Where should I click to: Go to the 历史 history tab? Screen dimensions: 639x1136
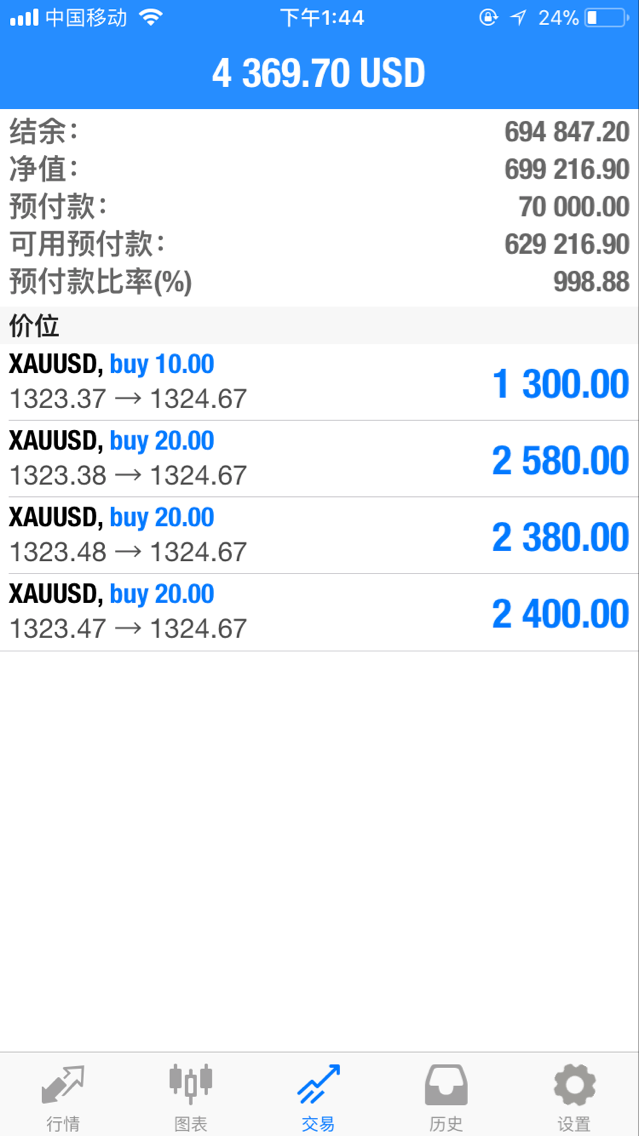pos(446,1095)
